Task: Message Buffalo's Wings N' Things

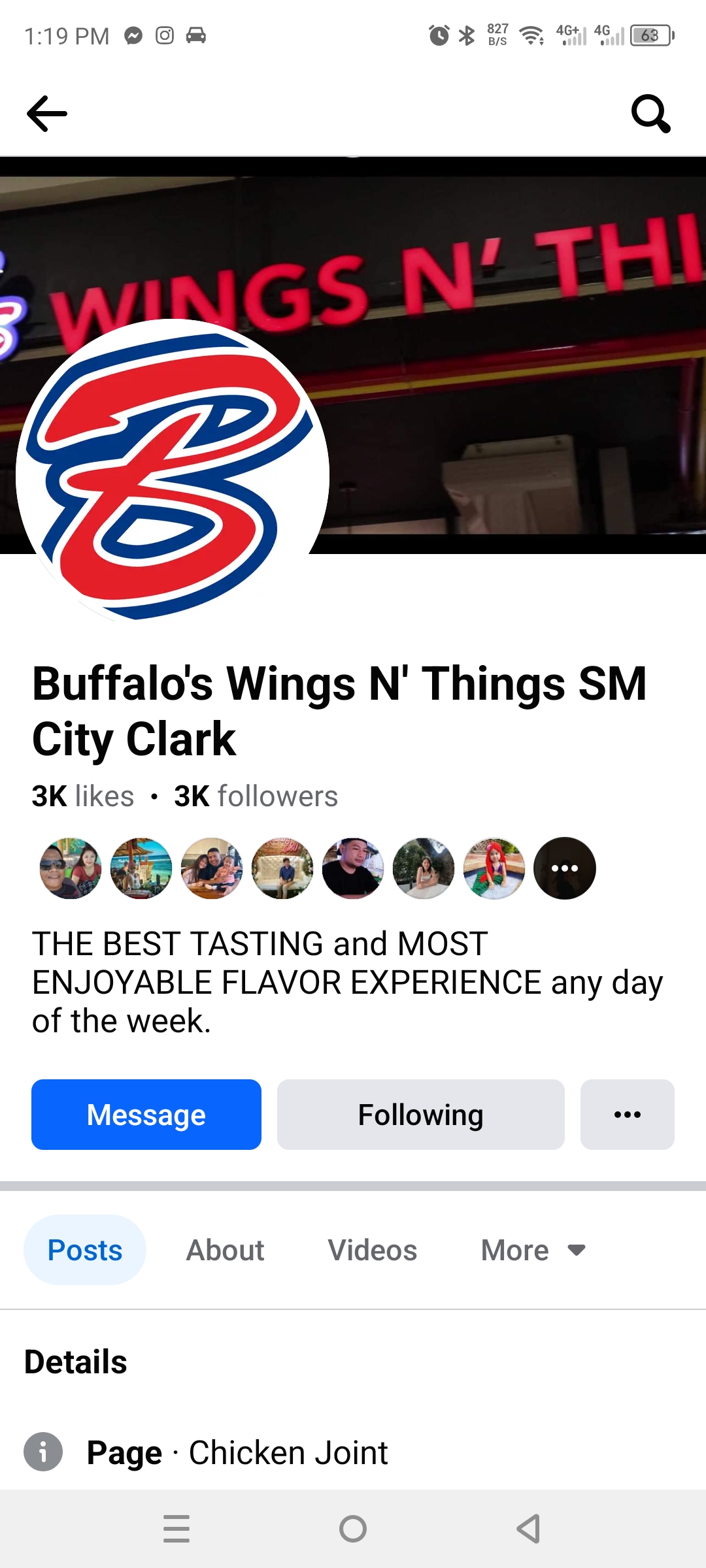Action: [146, 1115]
